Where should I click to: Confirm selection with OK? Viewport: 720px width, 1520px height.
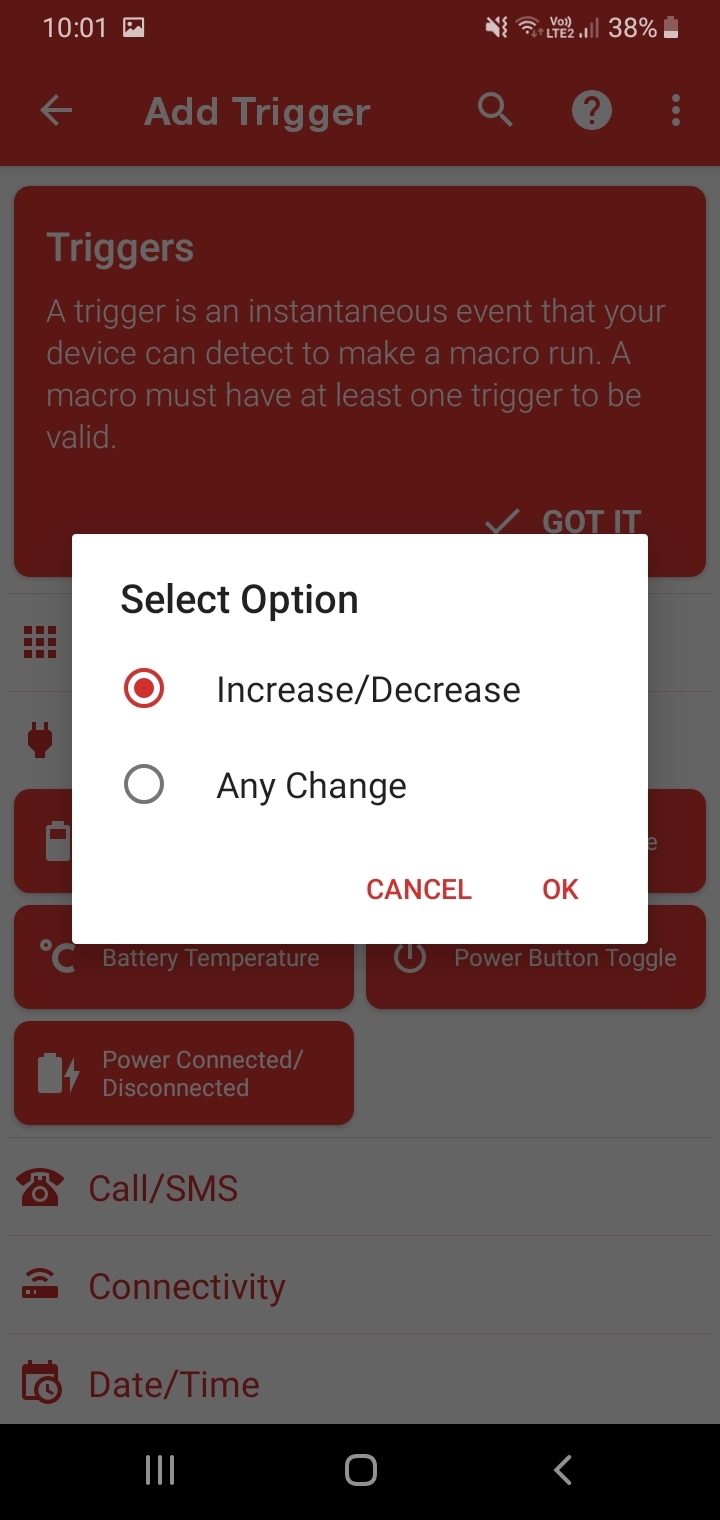click(560, 889)
